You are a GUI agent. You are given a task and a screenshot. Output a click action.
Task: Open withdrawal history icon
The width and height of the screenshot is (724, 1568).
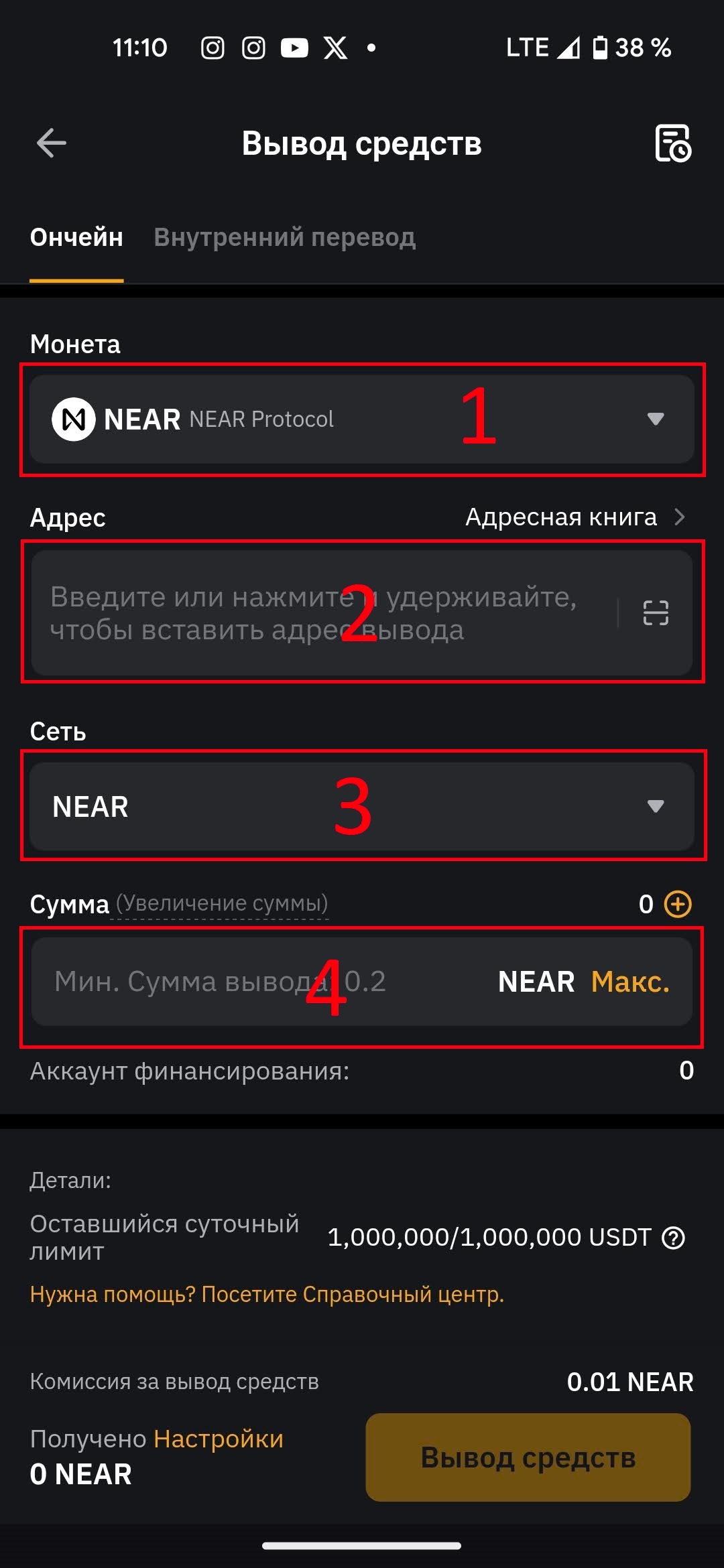point(672,143)
